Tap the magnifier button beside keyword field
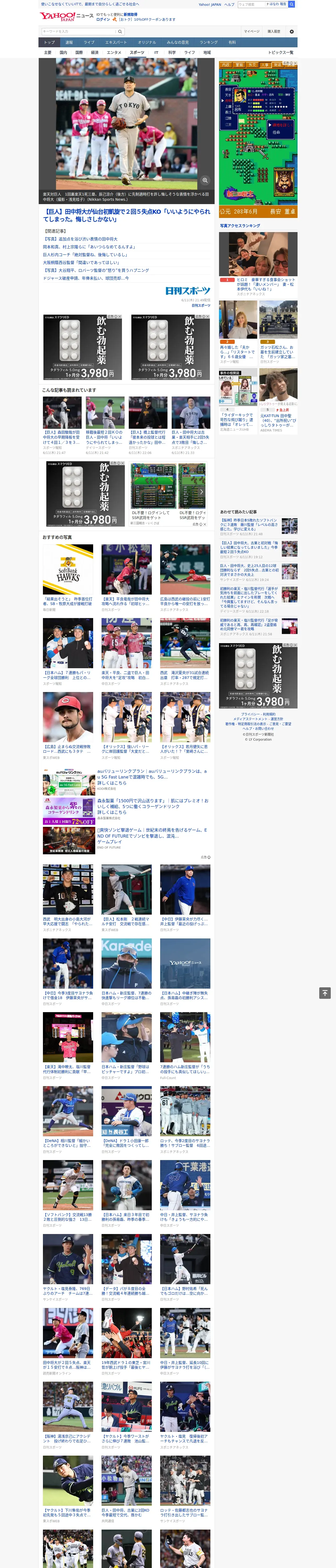Image resolution: width=336 pixels, height=1568 pixels. pyautogui.click(x=120, y=31)
